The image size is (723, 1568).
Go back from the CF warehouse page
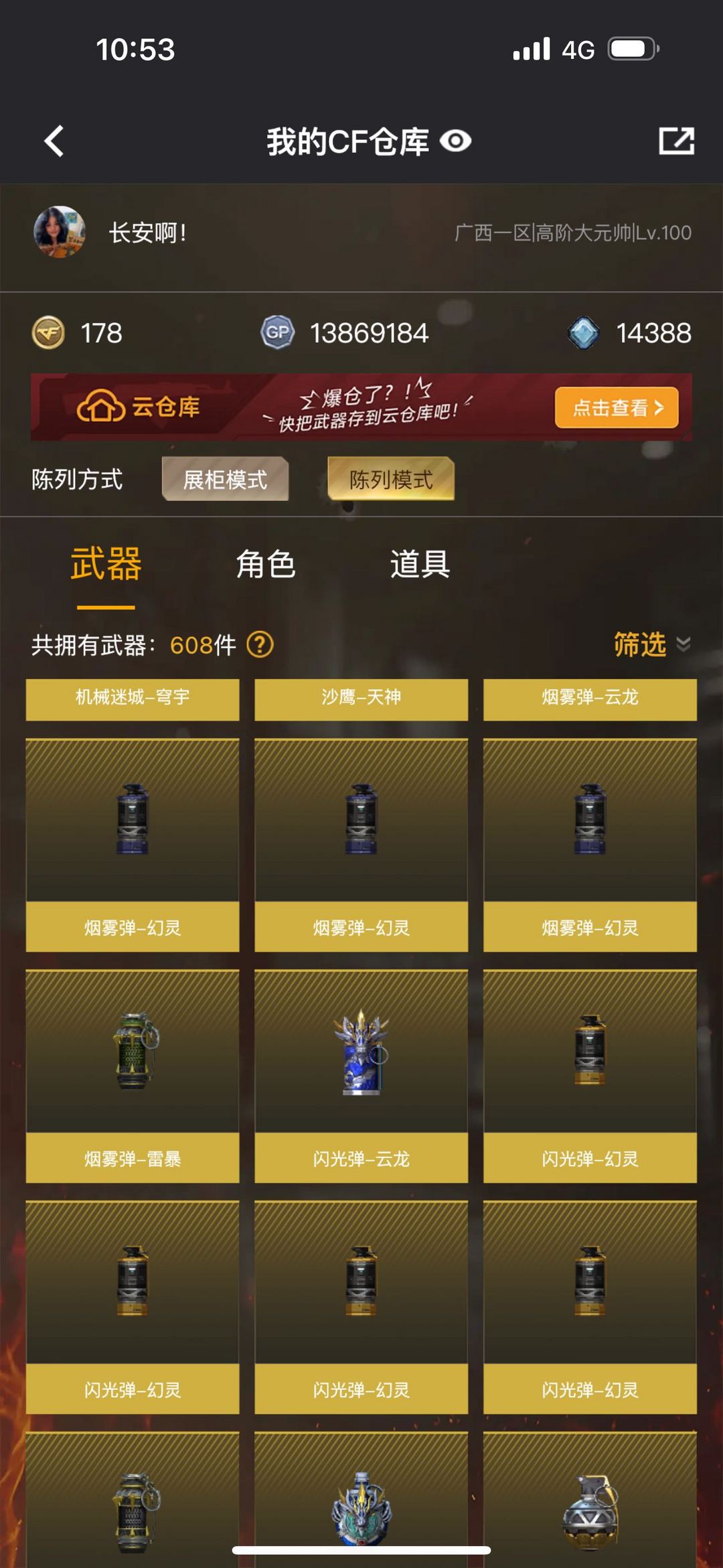(x=54, y=141)
